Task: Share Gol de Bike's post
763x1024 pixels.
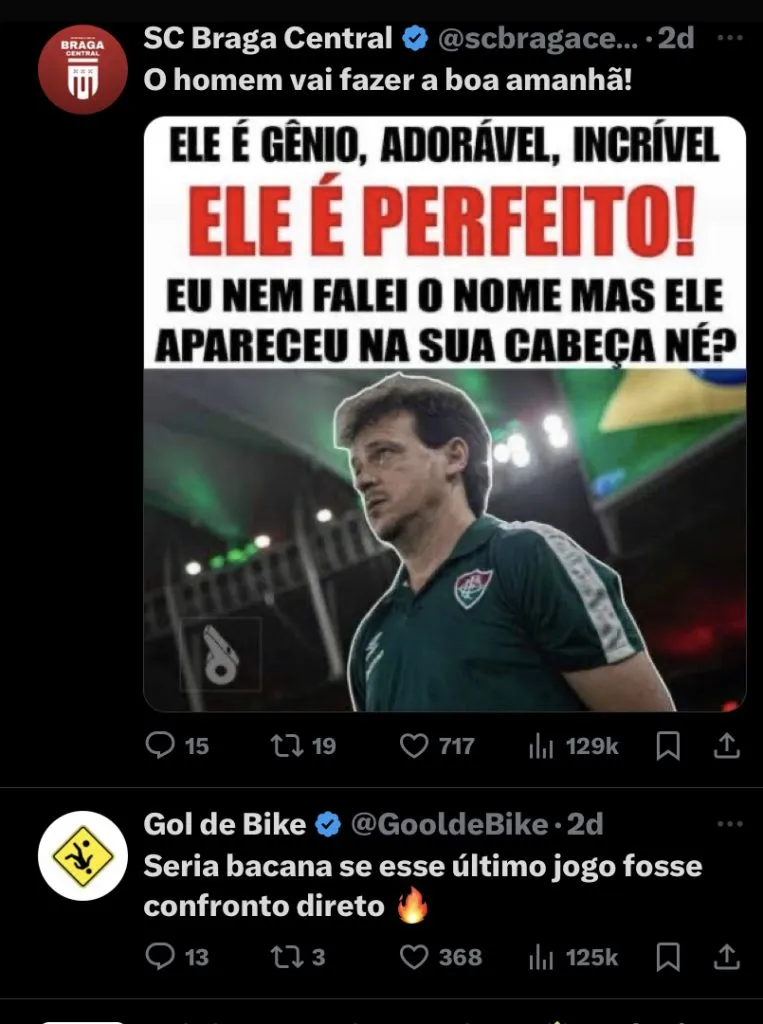Action: pyautogui.click(x=728, y=957)
